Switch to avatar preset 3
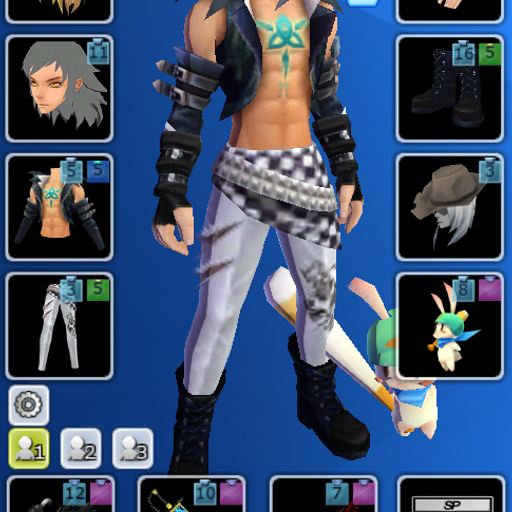The width and height of the screenshot is (512, 512). tap(133, 449)
